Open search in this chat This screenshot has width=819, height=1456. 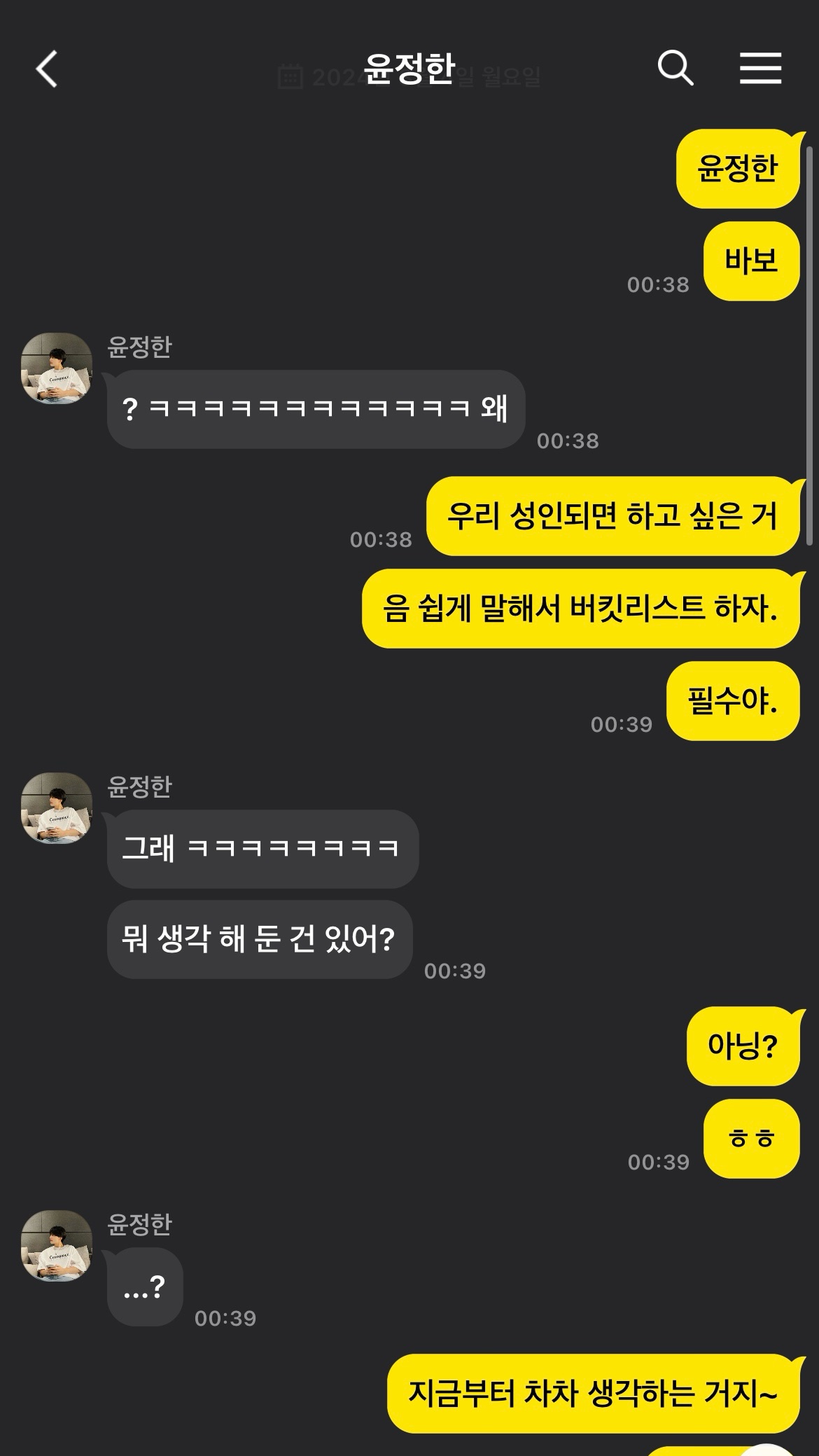pos(675,69)
